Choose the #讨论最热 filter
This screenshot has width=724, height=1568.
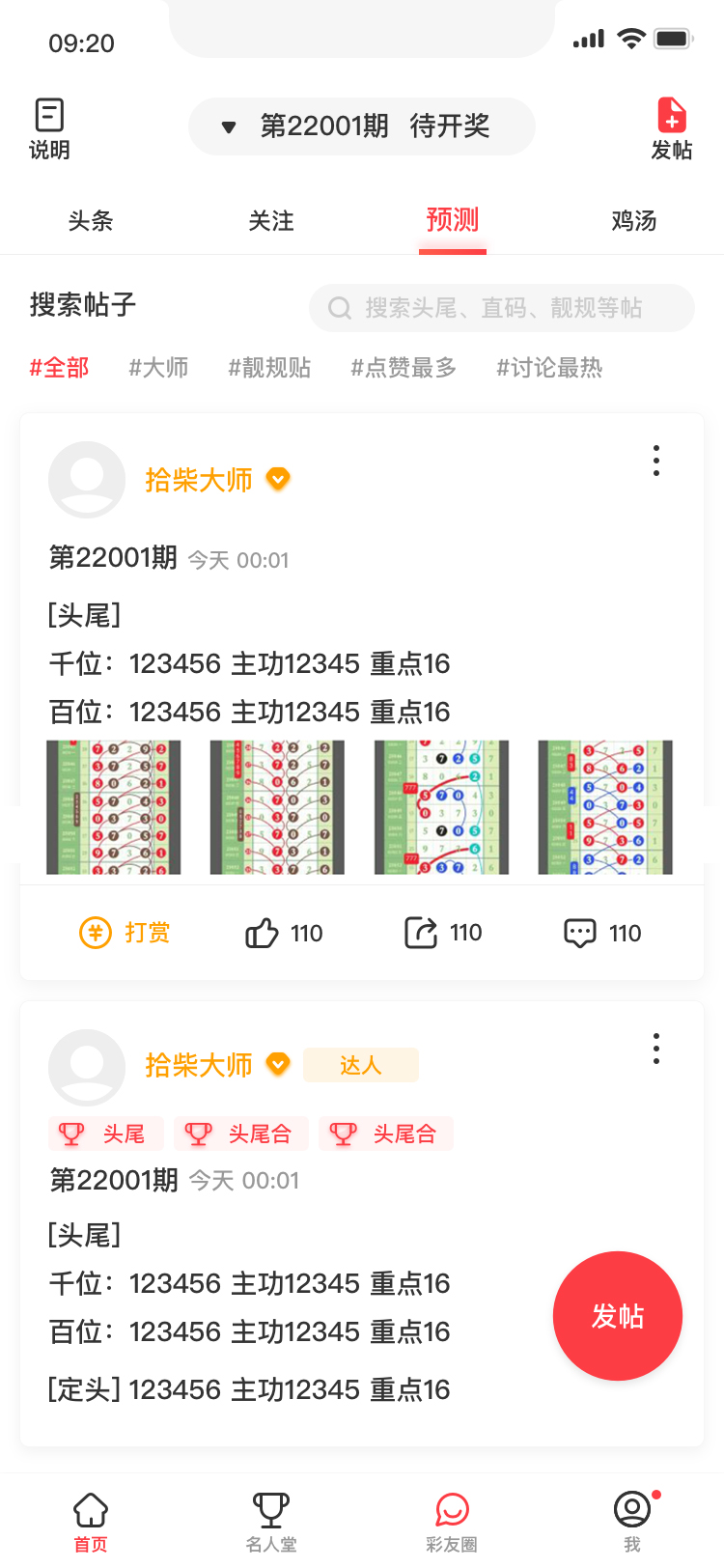click(549, 368)
